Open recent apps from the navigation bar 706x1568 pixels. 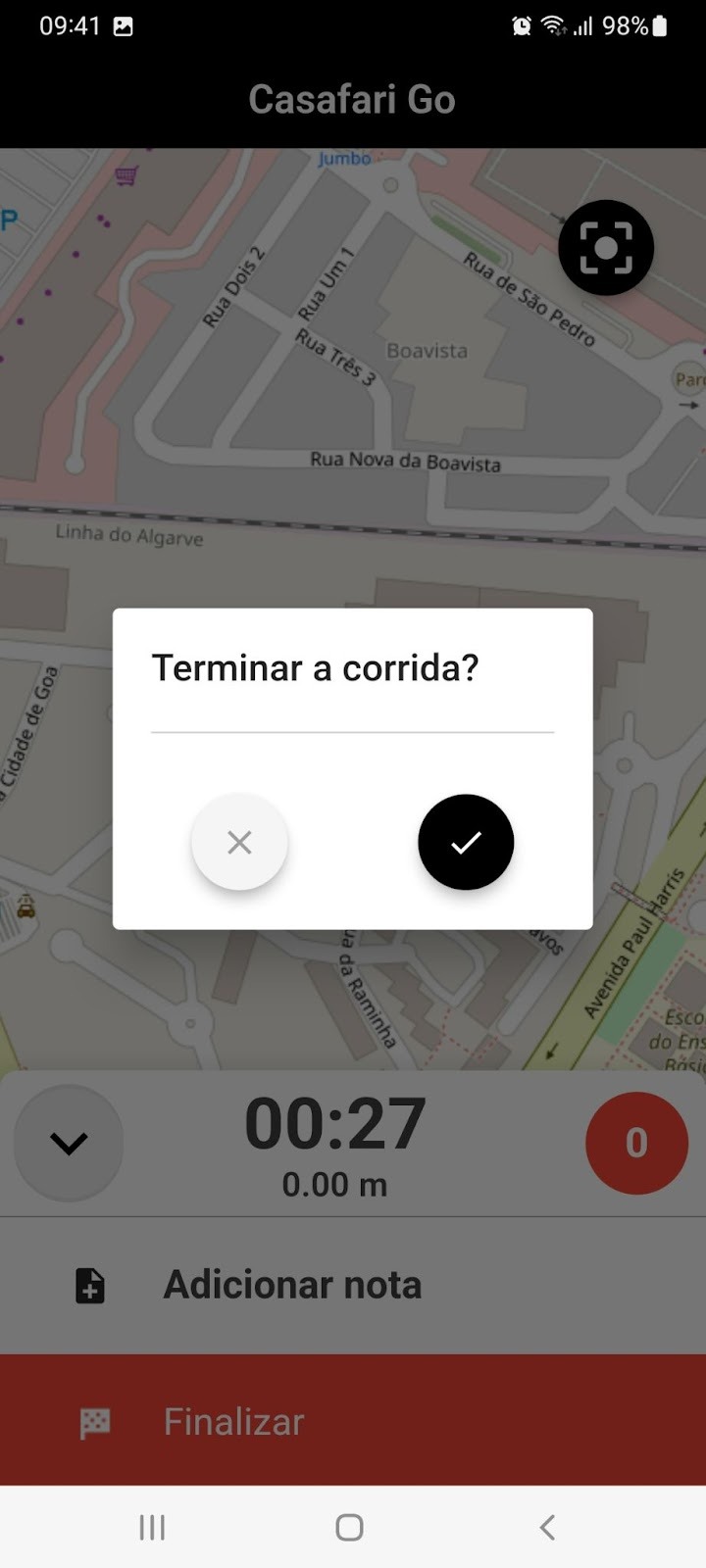tap(152, 1527)
